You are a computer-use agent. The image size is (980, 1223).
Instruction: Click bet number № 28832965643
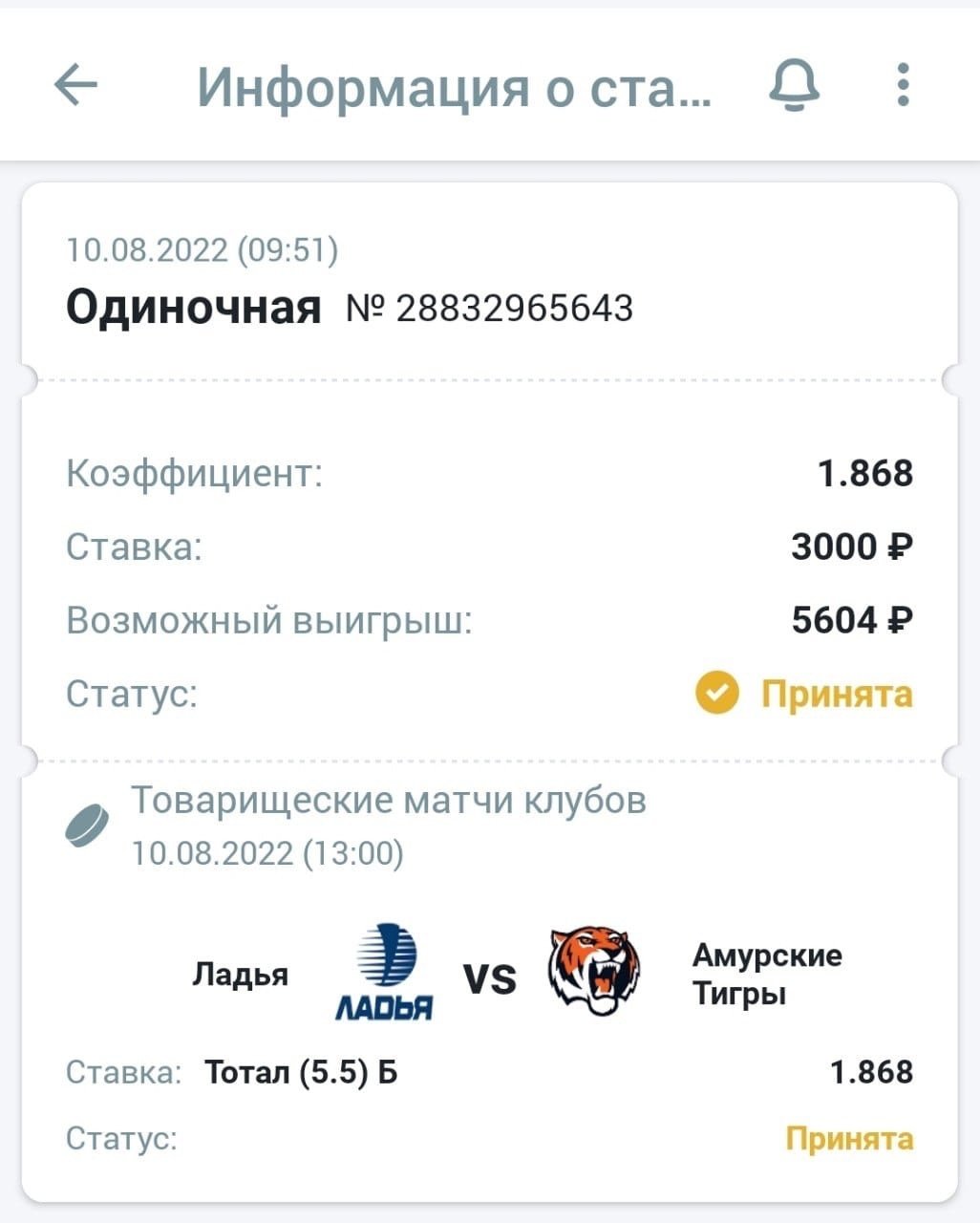click(490, 308)
